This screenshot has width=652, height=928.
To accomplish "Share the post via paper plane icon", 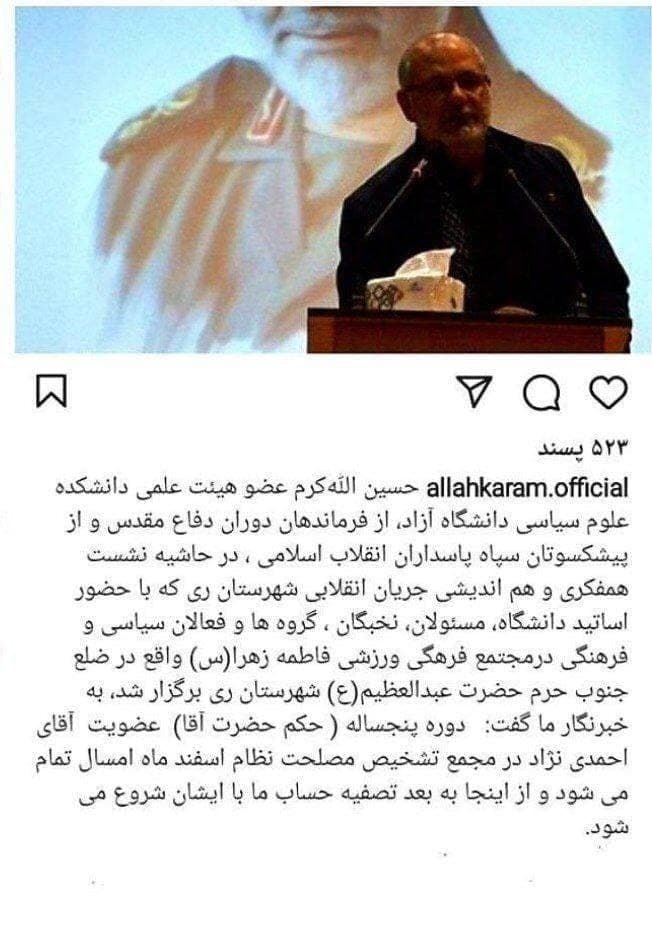I will 477,393.
